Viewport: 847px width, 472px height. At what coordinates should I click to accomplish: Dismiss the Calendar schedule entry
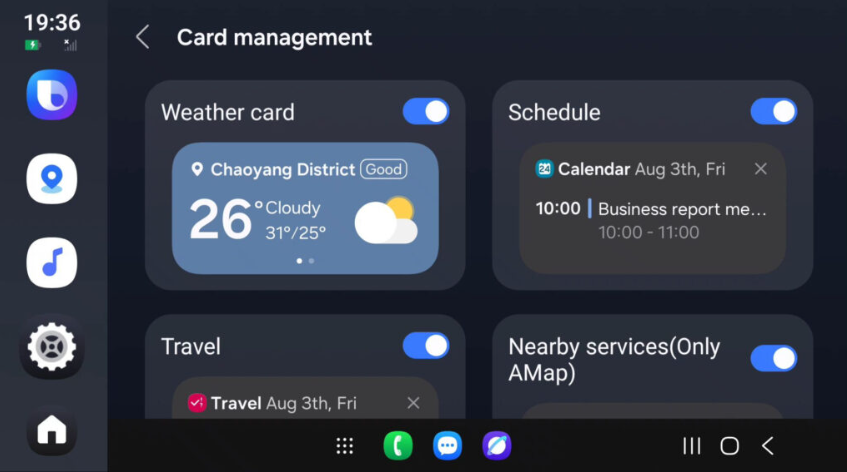click(x=761, y=169)
